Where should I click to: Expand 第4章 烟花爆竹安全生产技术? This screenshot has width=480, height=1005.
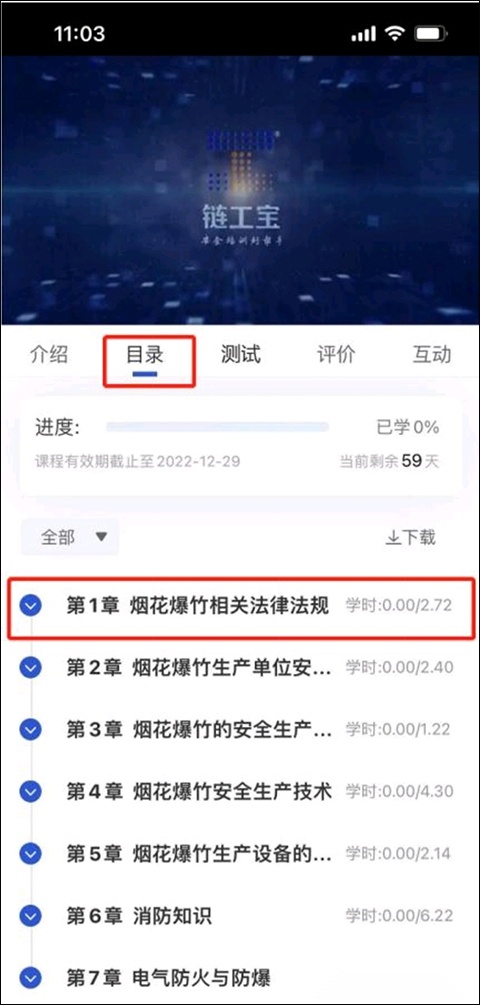pyautogui.click(x=240, y=792)
